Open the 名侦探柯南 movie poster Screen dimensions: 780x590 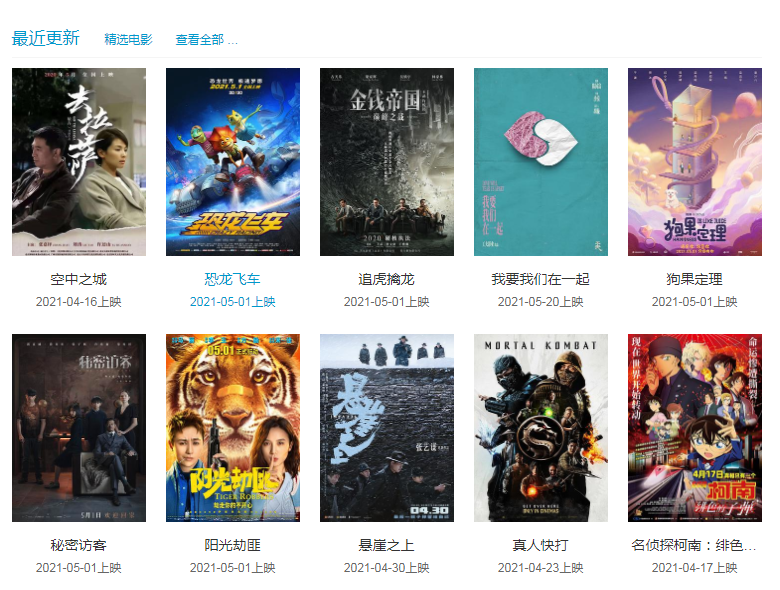click(x=695, y=428)
